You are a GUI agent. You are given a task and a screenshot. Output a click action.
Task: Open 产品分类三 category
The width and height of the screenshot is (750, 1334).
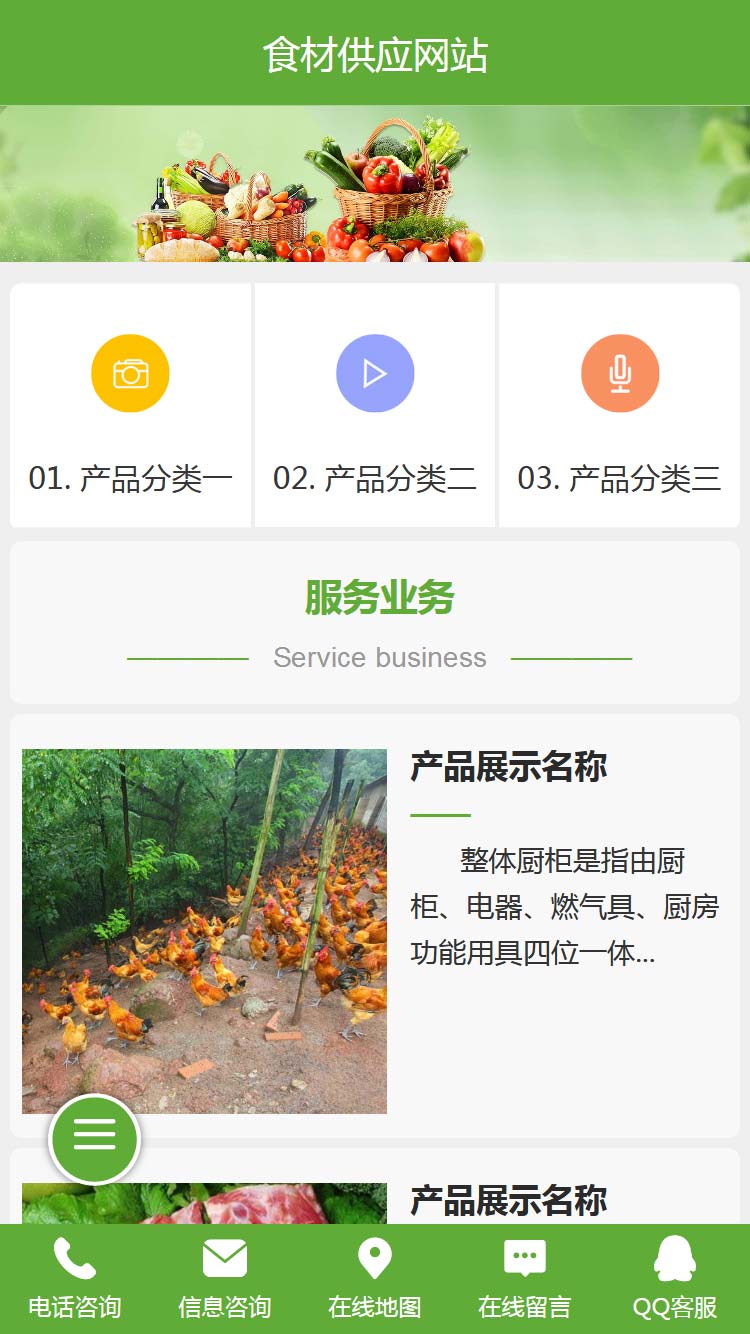coord(619,405)
